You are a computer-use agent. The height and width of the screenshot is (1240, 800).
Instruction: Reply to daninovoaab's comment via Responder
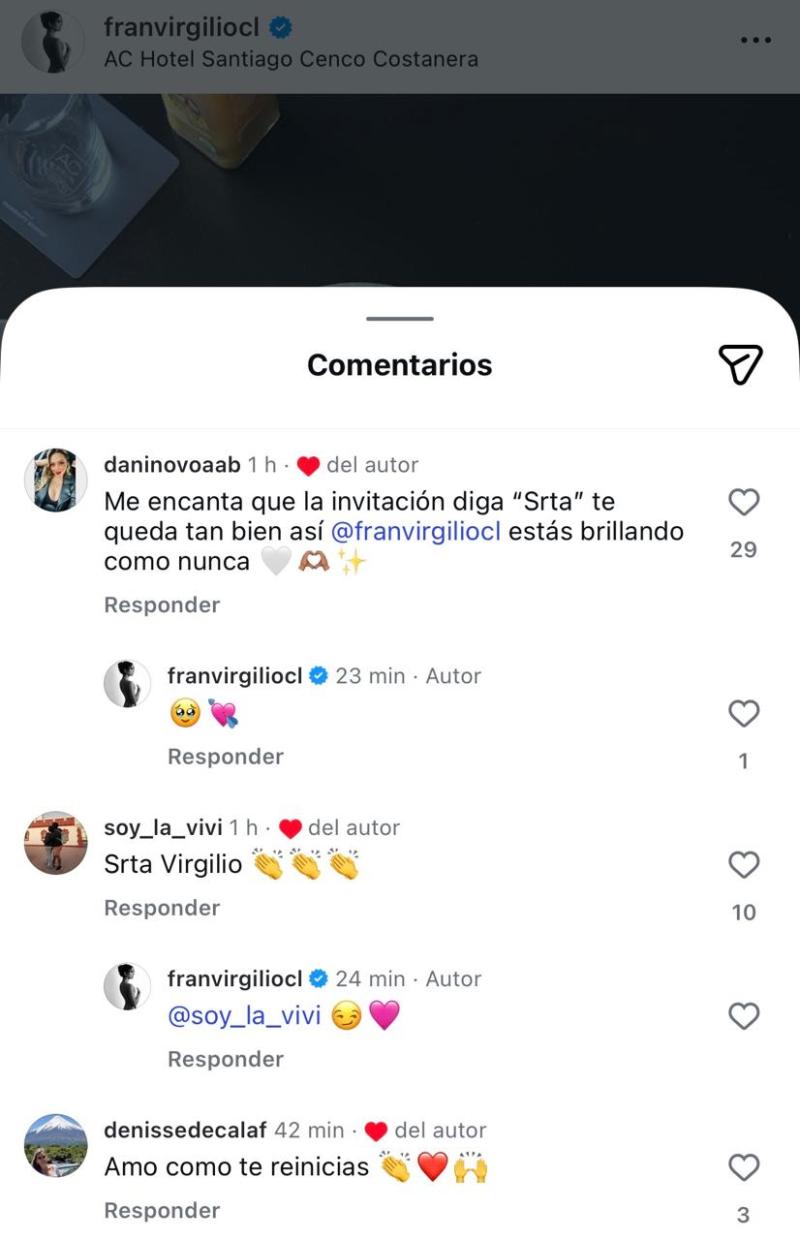click(x=161, y=604)
